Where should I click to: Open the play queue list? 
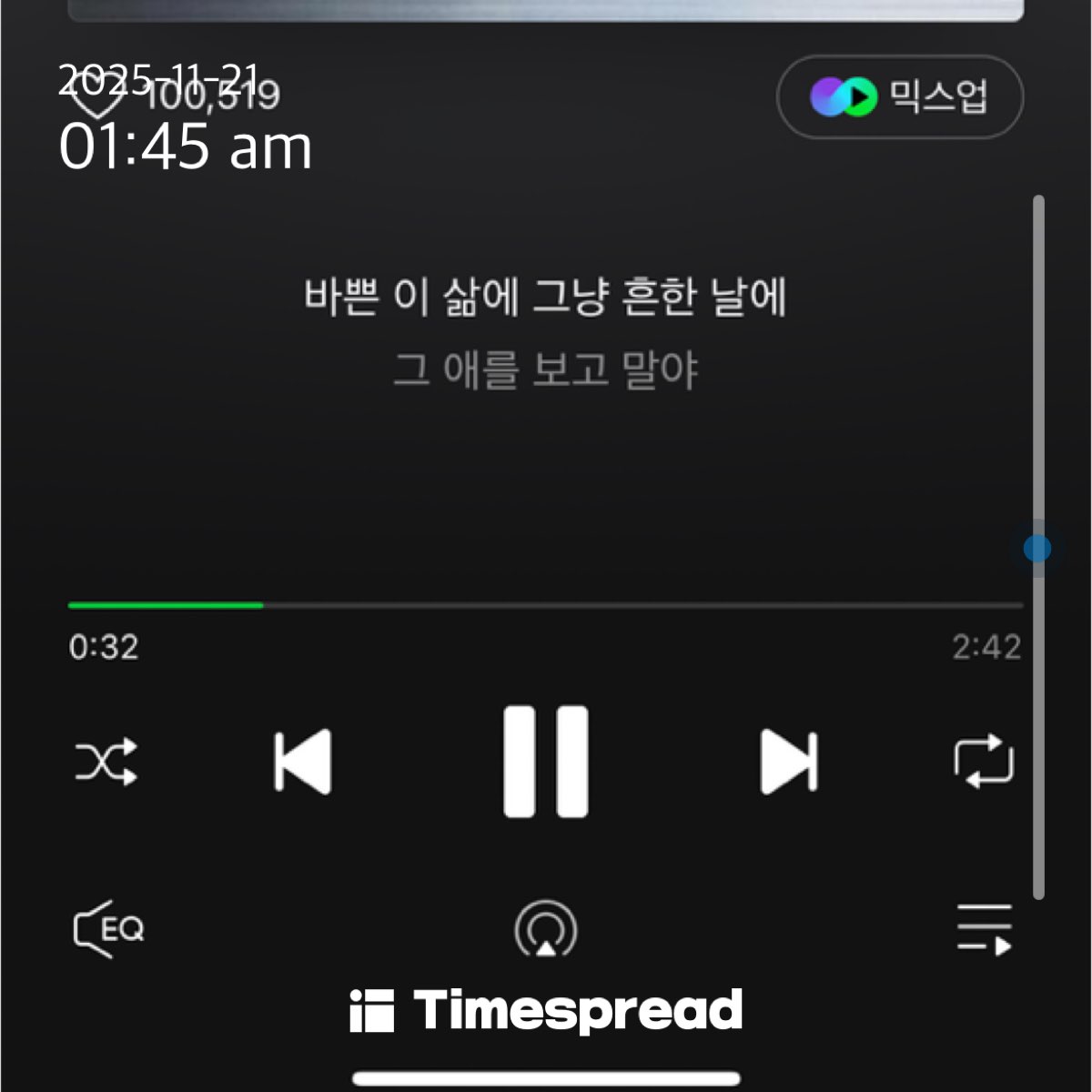tap(984, 929)
